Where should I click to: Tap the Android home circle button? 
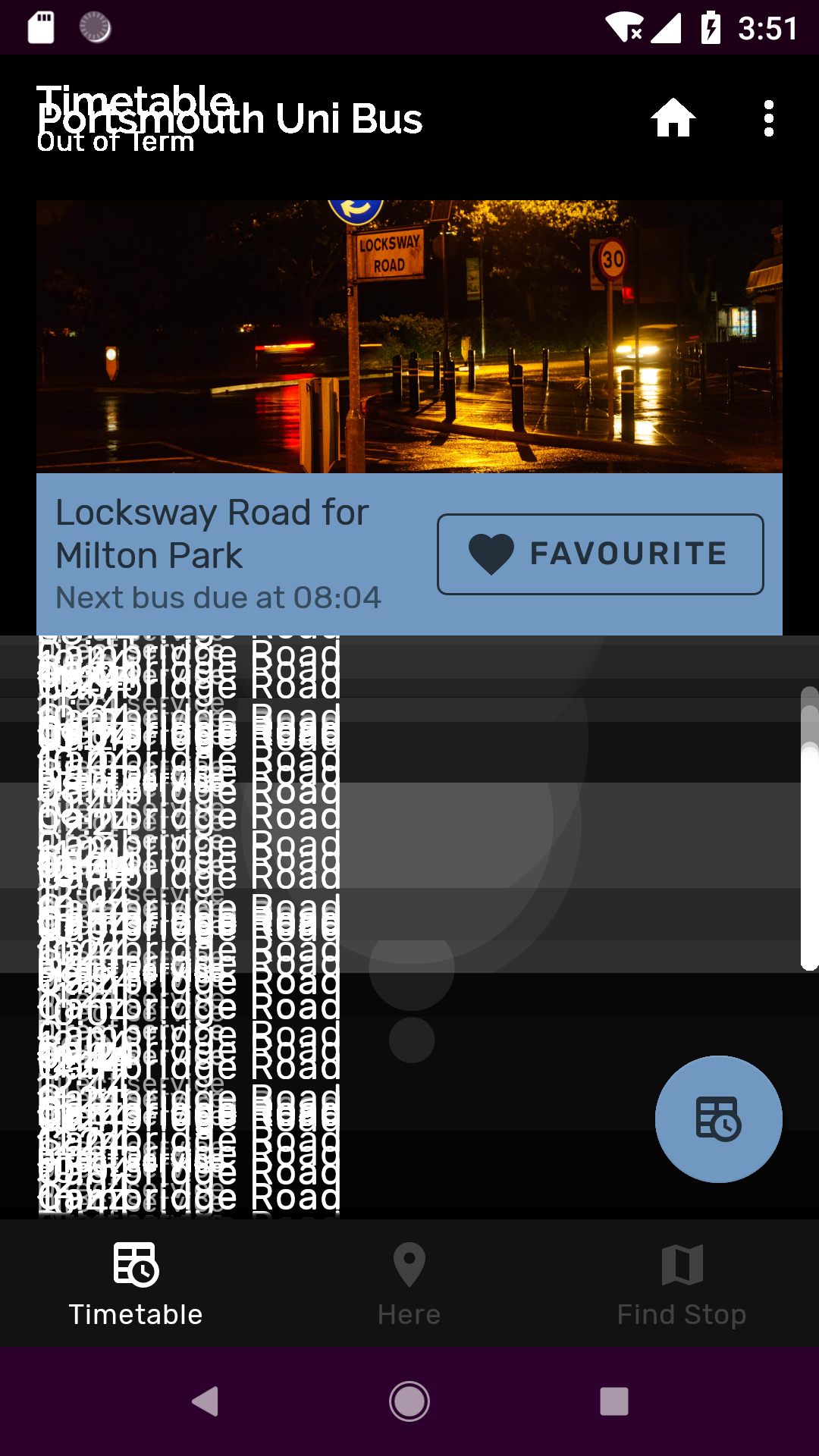coord(409,1401)
